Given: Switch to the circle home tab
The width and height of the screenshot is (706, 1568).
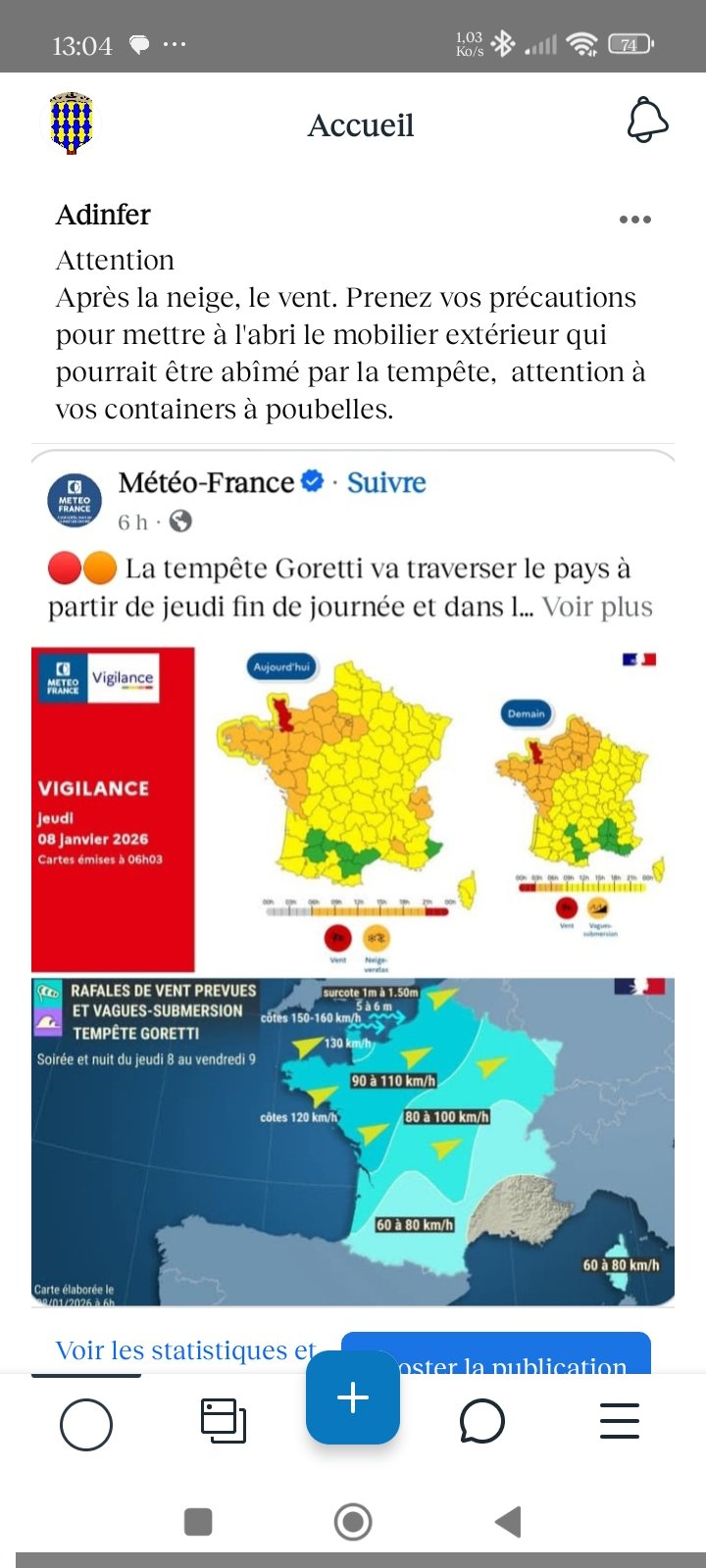Looking at the screenshot, I should (x=86, y=1423).
